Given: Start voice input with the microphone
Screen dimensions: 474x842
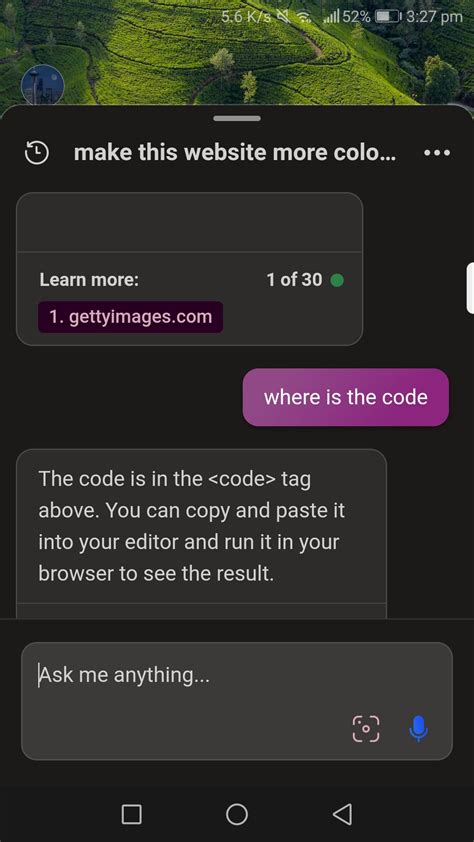Looking at the screenshot, I should click(x=418, y=729).
